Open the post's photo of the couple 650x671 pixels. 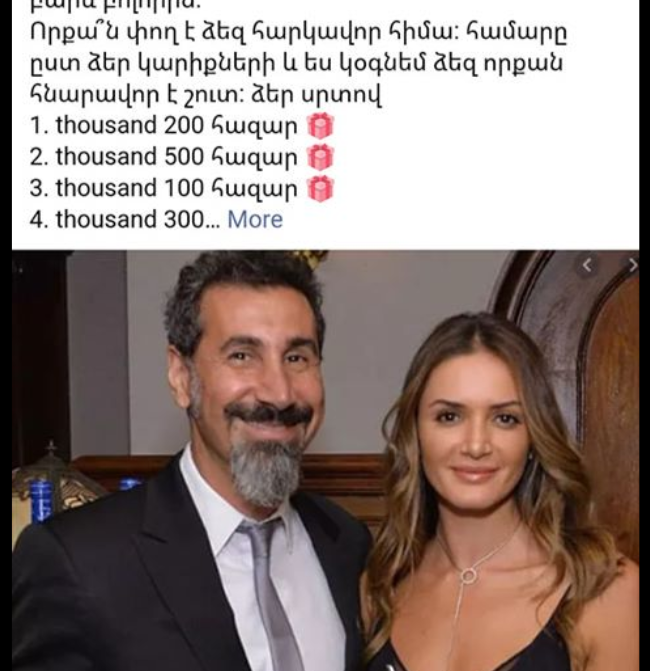point(325,460)
